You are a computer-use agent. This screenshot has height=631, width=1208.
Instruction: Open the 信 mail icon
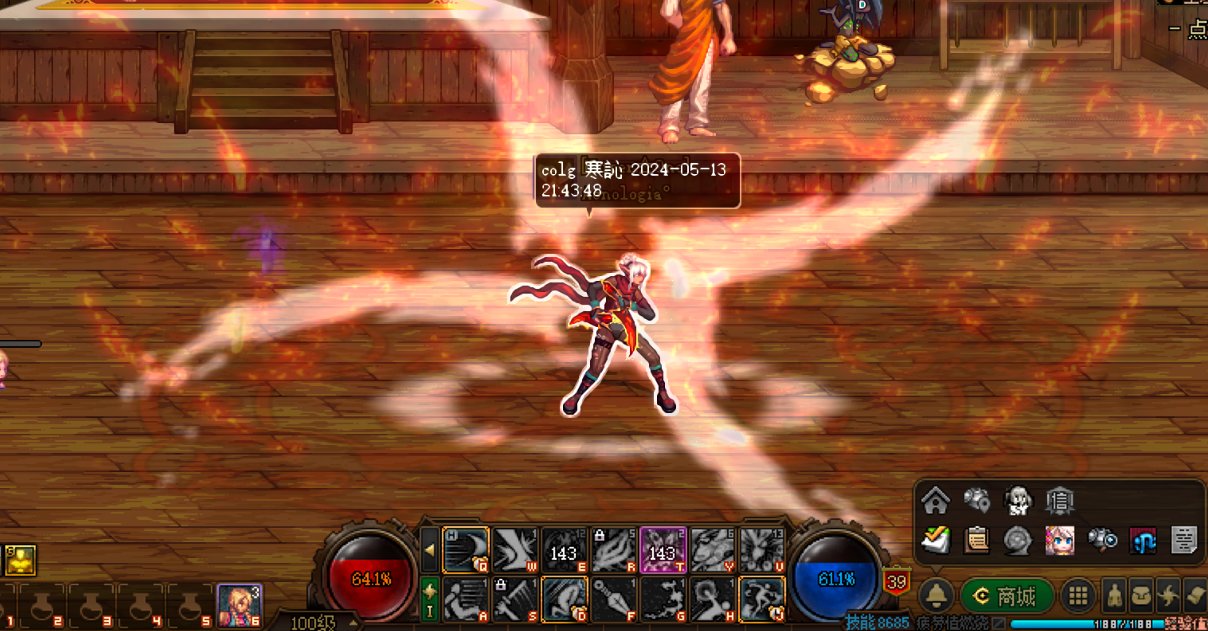coord(1060,499)
